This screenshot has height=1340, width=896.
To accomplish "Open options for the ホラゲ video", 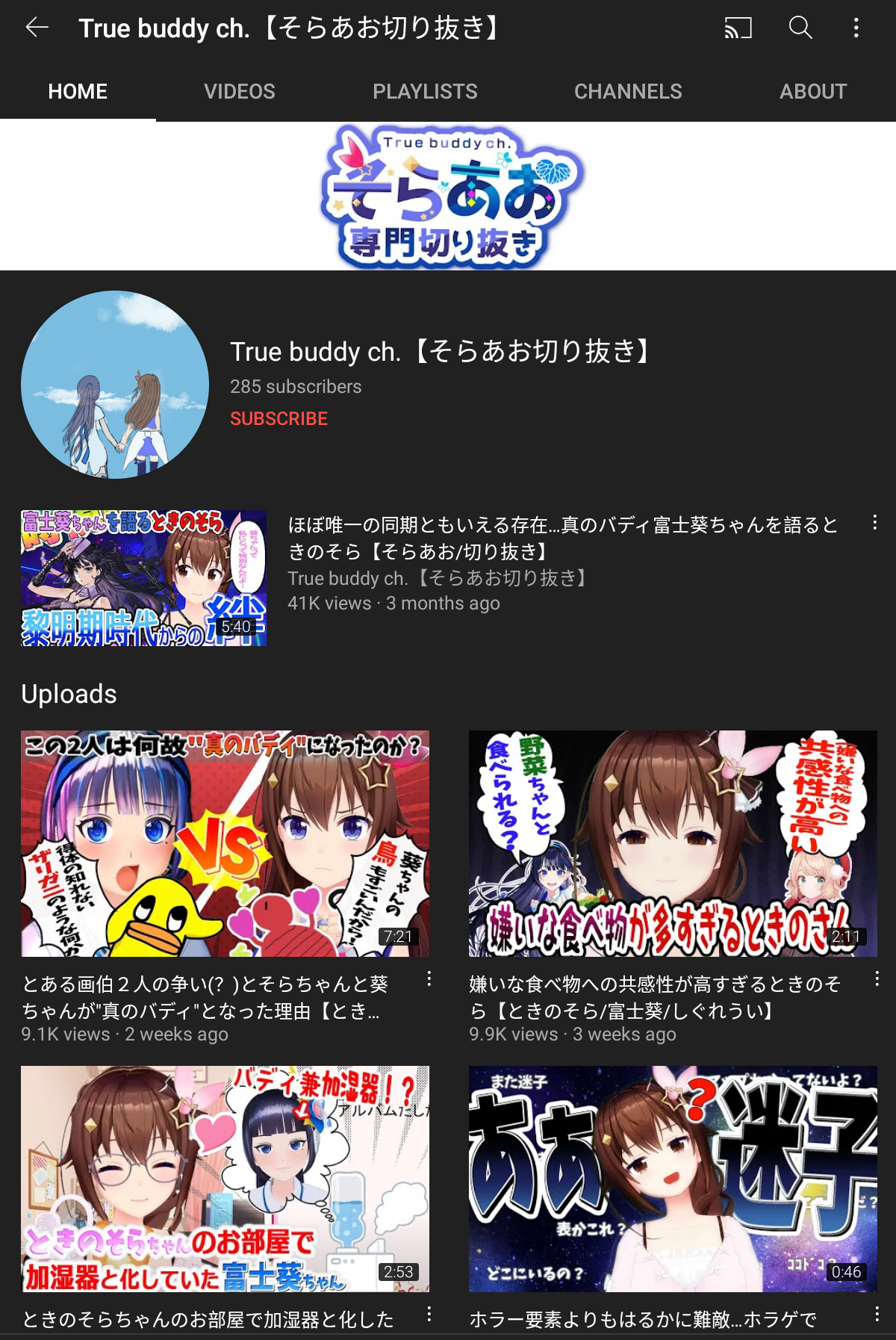I will coord(877,1314).
